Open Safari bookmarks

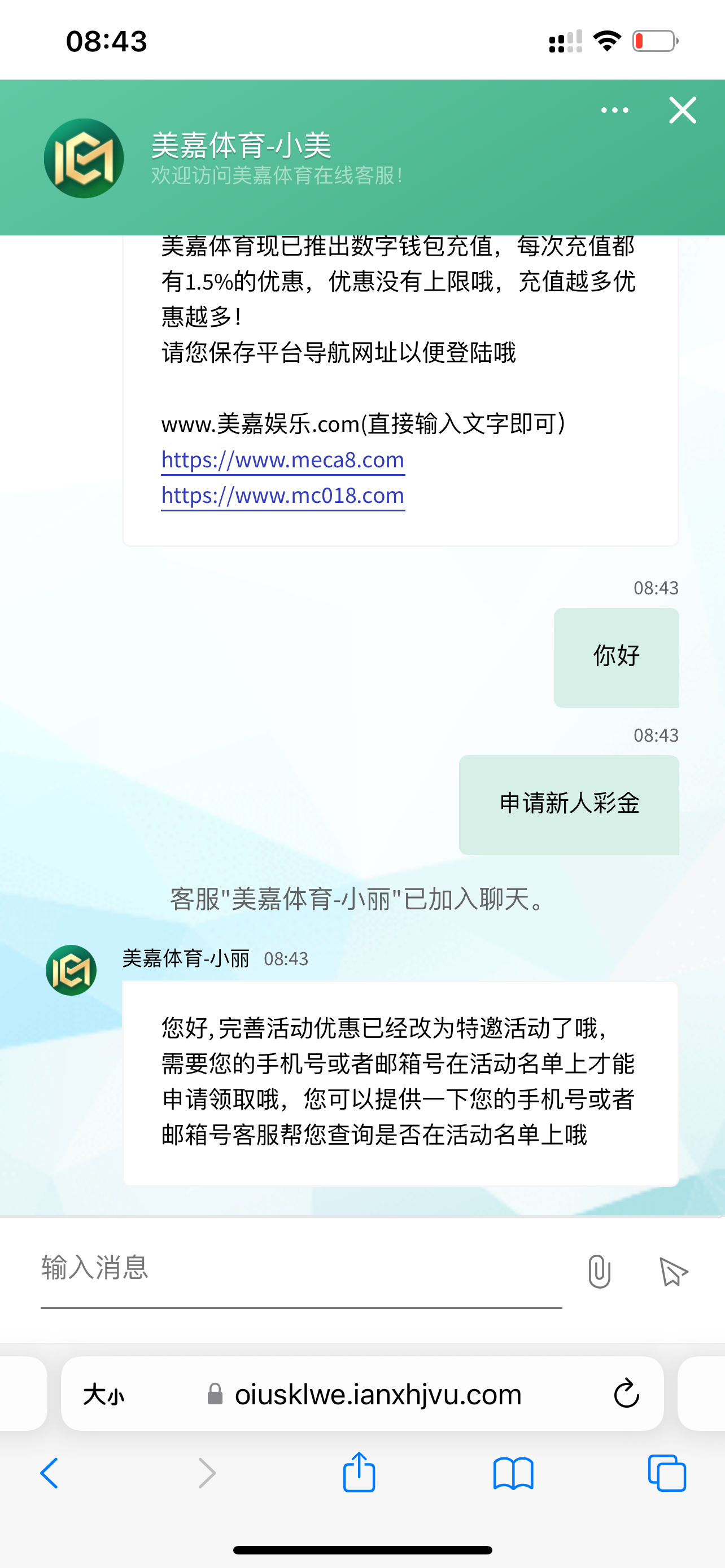click(513, 1473)
